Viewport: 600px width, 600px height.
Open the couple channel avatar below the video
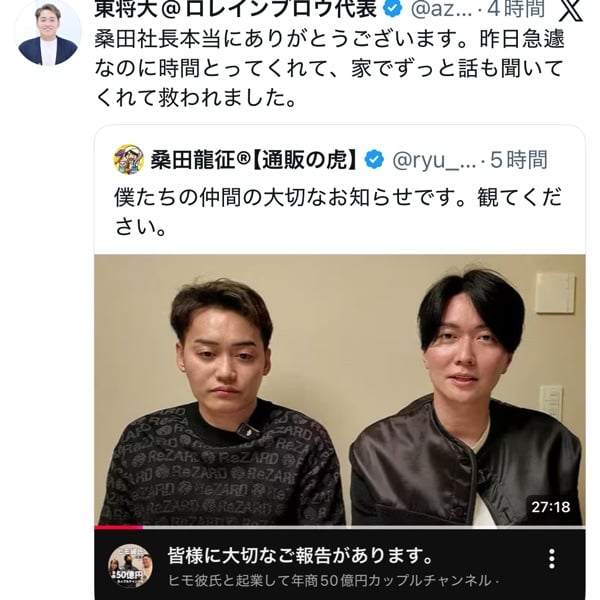click(x=130, y=565)
